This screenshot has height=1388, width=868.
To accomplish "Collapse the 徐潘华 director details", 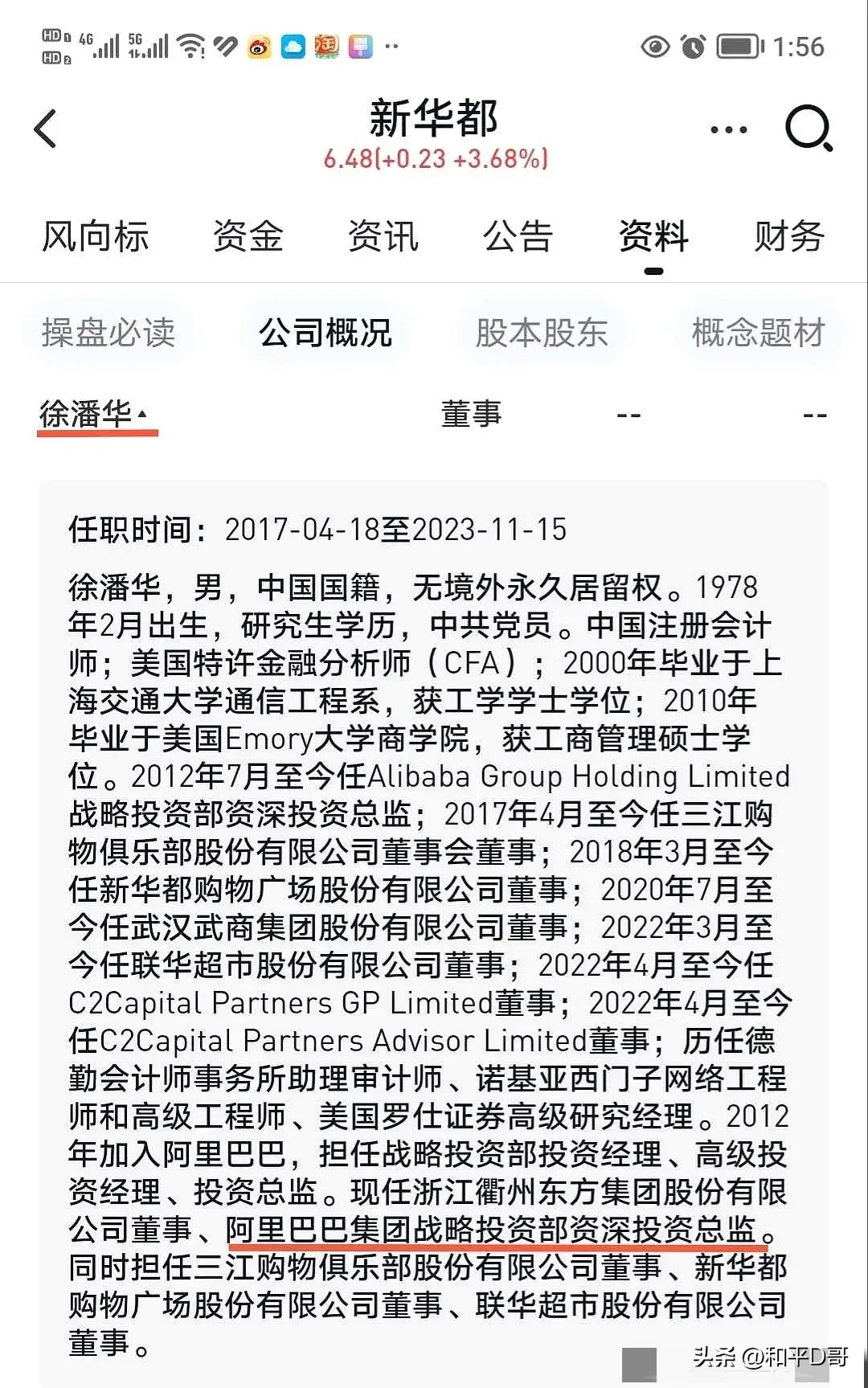I will [95, 415].
